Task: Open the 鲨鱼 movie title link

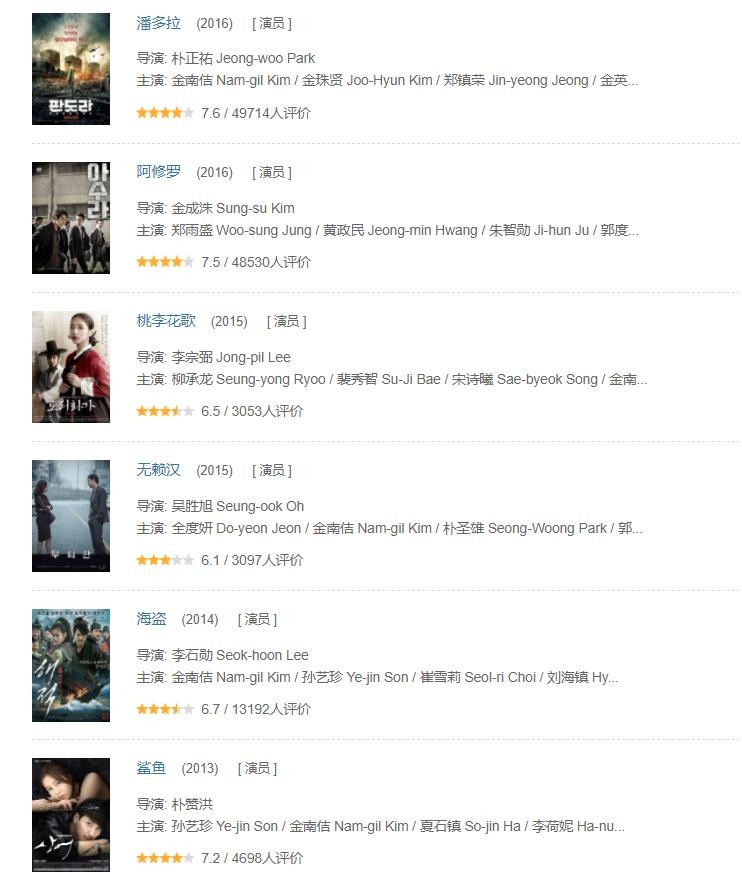Action: (x=151, y=768)
